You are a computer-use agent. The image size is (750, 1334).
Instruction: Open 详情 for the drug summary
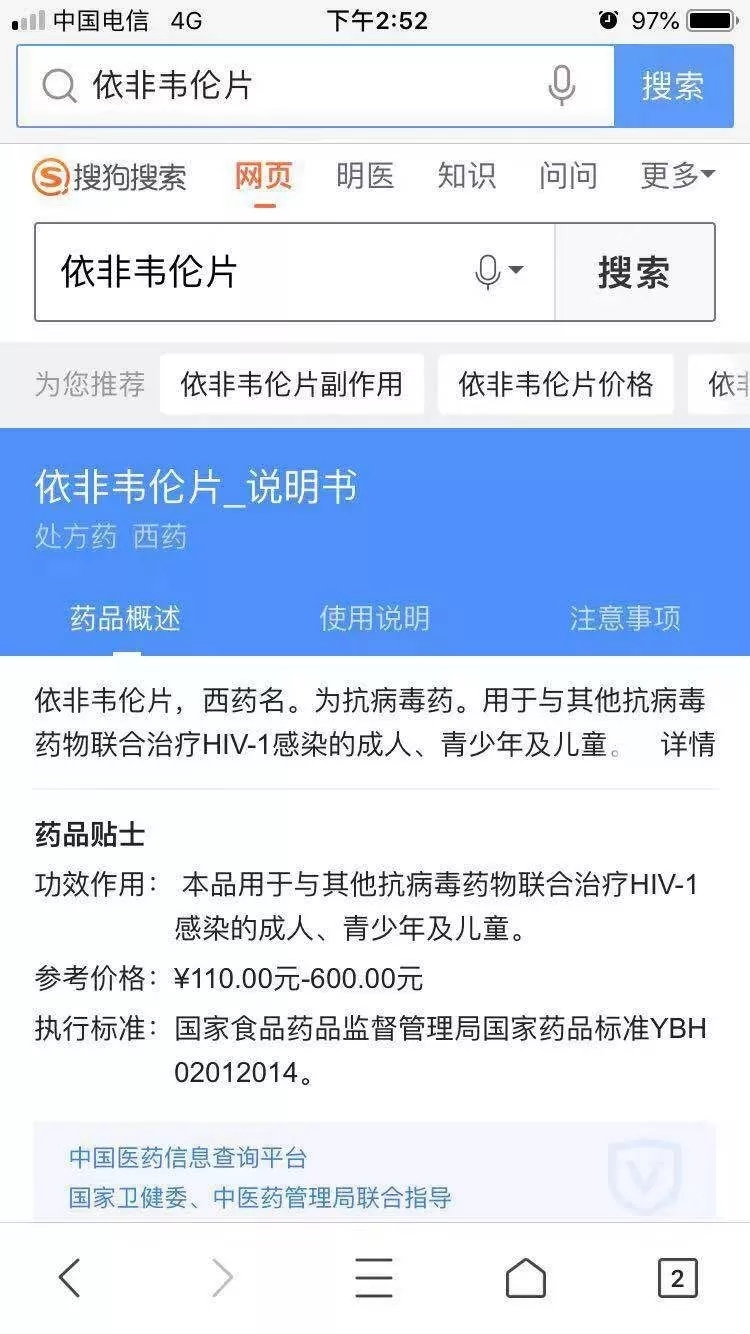[688, 745]
